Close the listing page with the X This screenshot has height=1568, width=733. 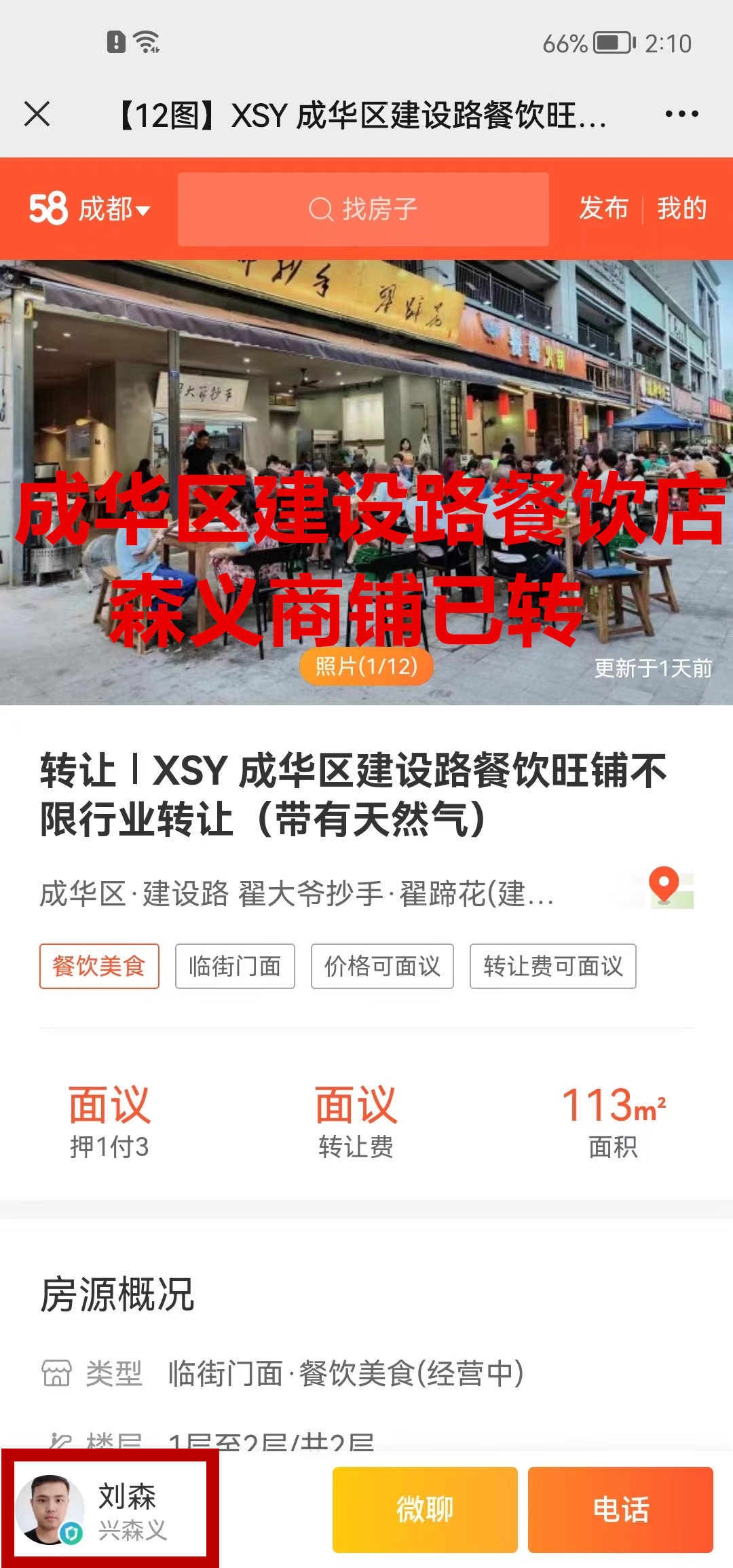tap(37, 114)
